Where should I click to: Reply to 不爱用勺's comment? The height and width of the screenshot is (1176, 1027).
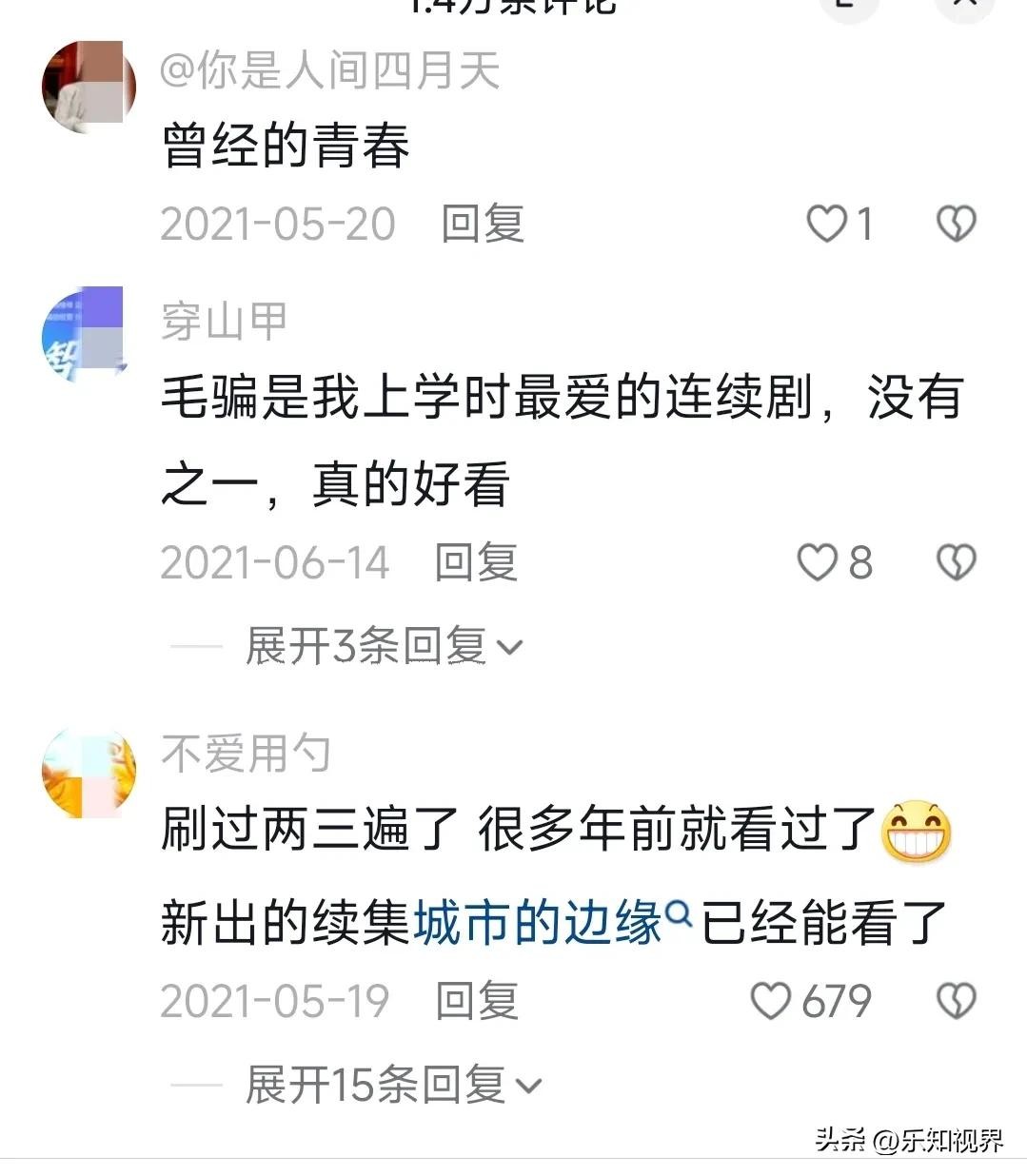point(477,1001)
